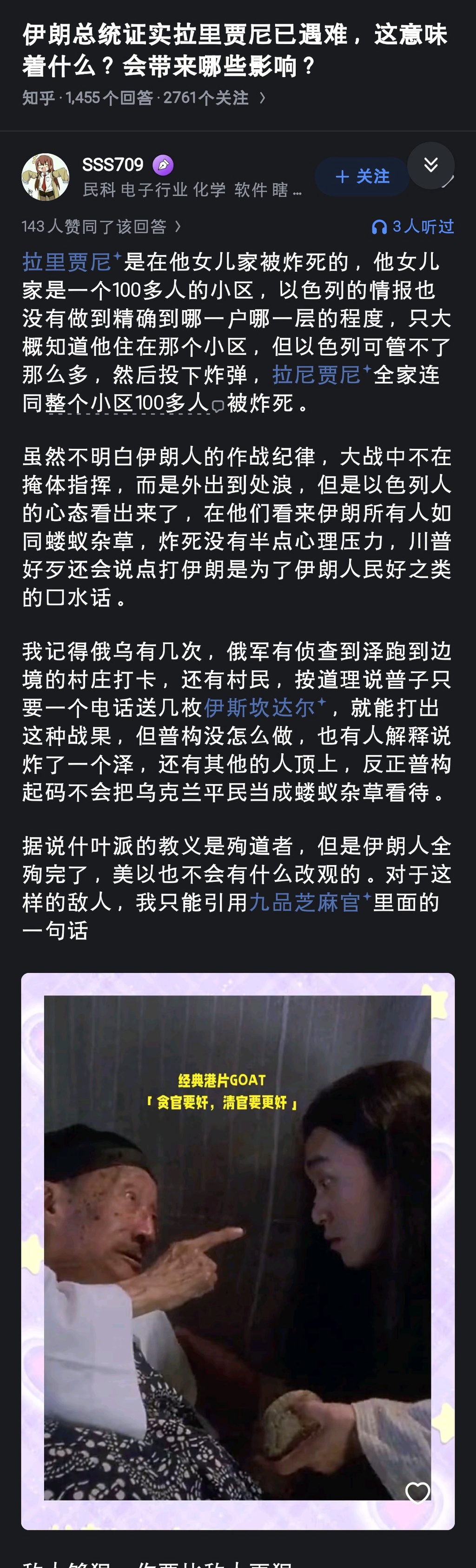Open the question's answers and followers header
The height and width of the screenshot is (1568, 476).
(144, 98)
